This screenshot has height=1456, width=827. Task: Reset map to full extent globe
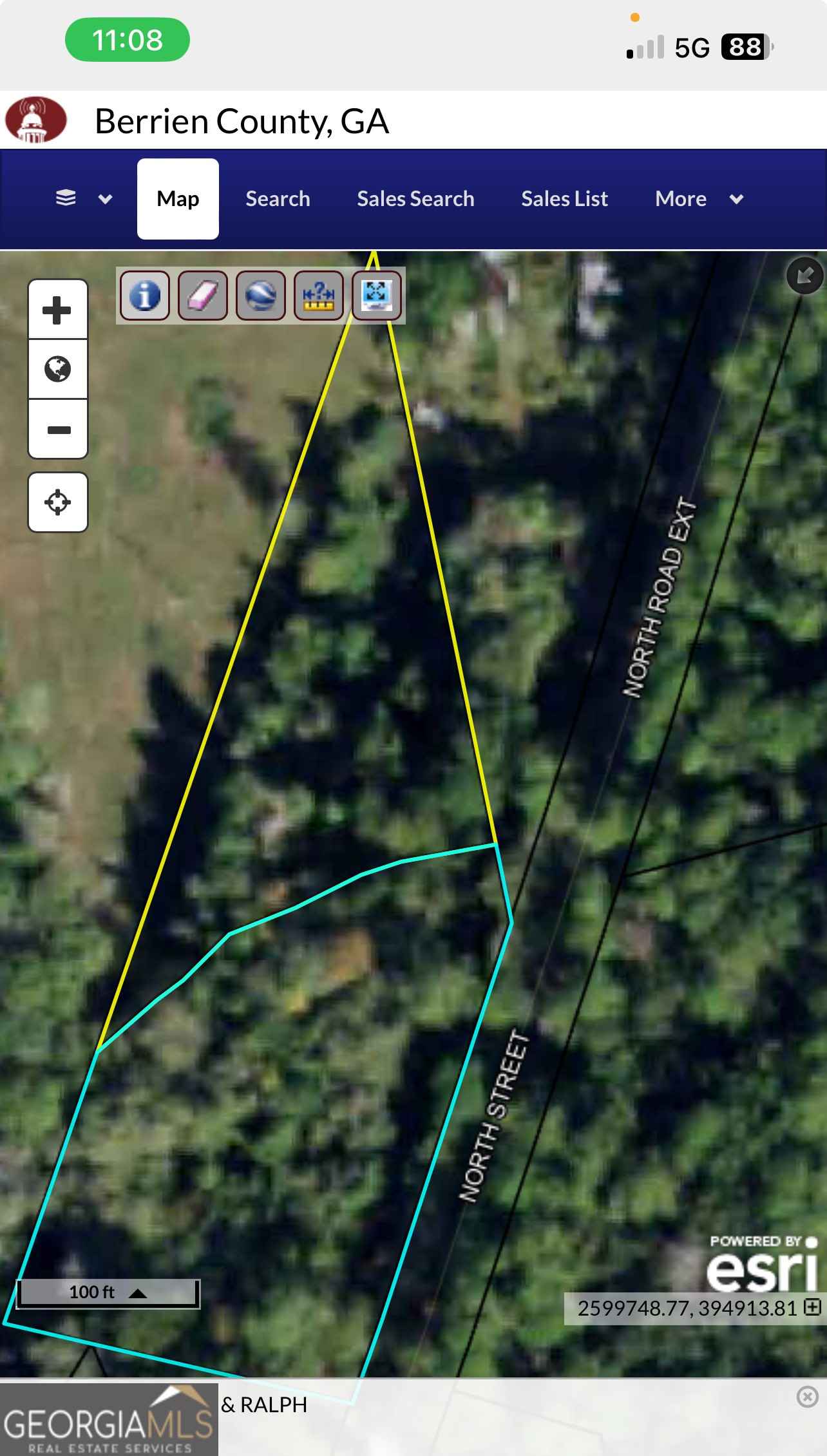pyautogui.click(x=57, y=369)
